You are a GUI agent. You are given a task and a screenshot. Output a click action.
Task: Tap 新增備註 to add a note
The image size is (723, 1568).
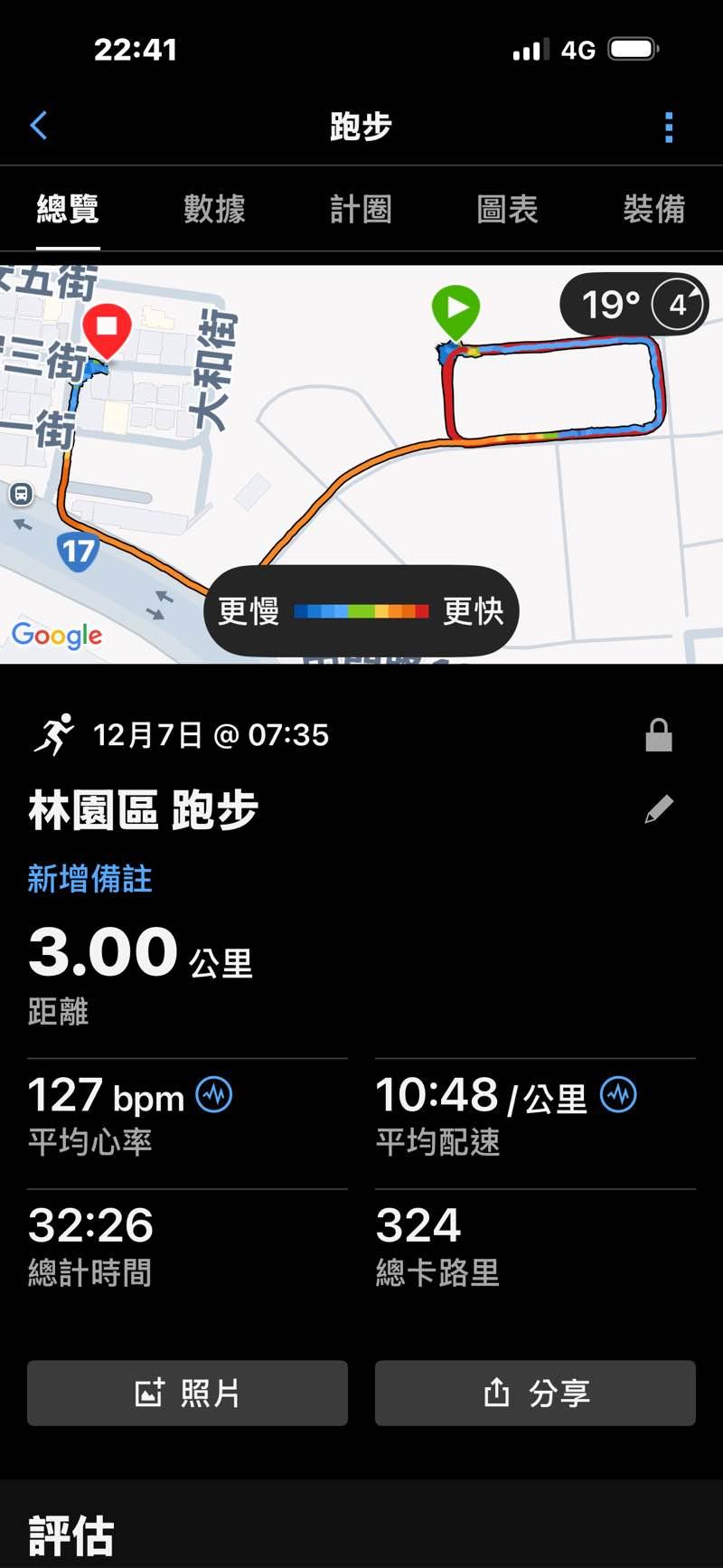point(89,879)
